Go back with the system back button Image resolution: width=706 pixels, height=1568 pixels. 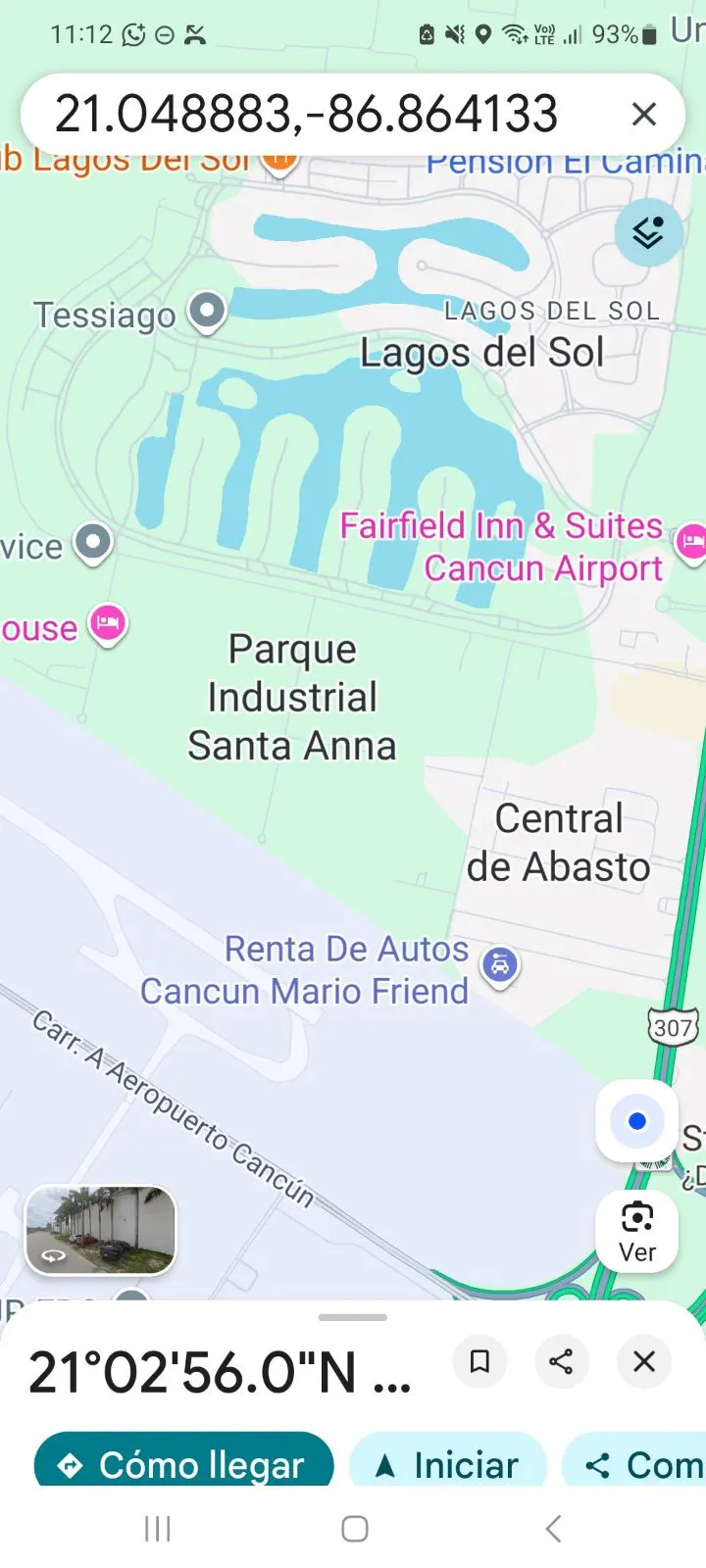(x=553, y=1529)
